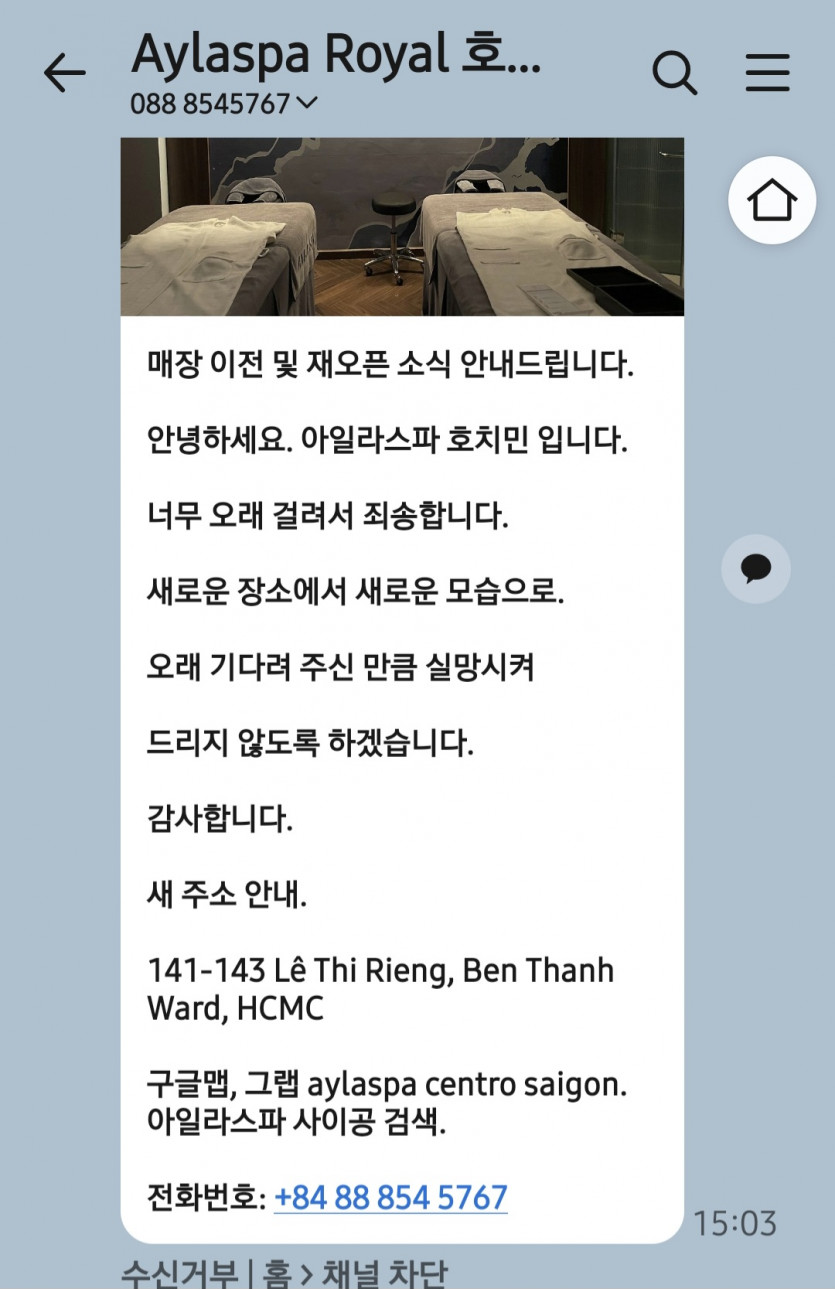Call the +84 88 854 5767 link
The height and width of the screenshot is (1289, 835).
click(390, 1198)
